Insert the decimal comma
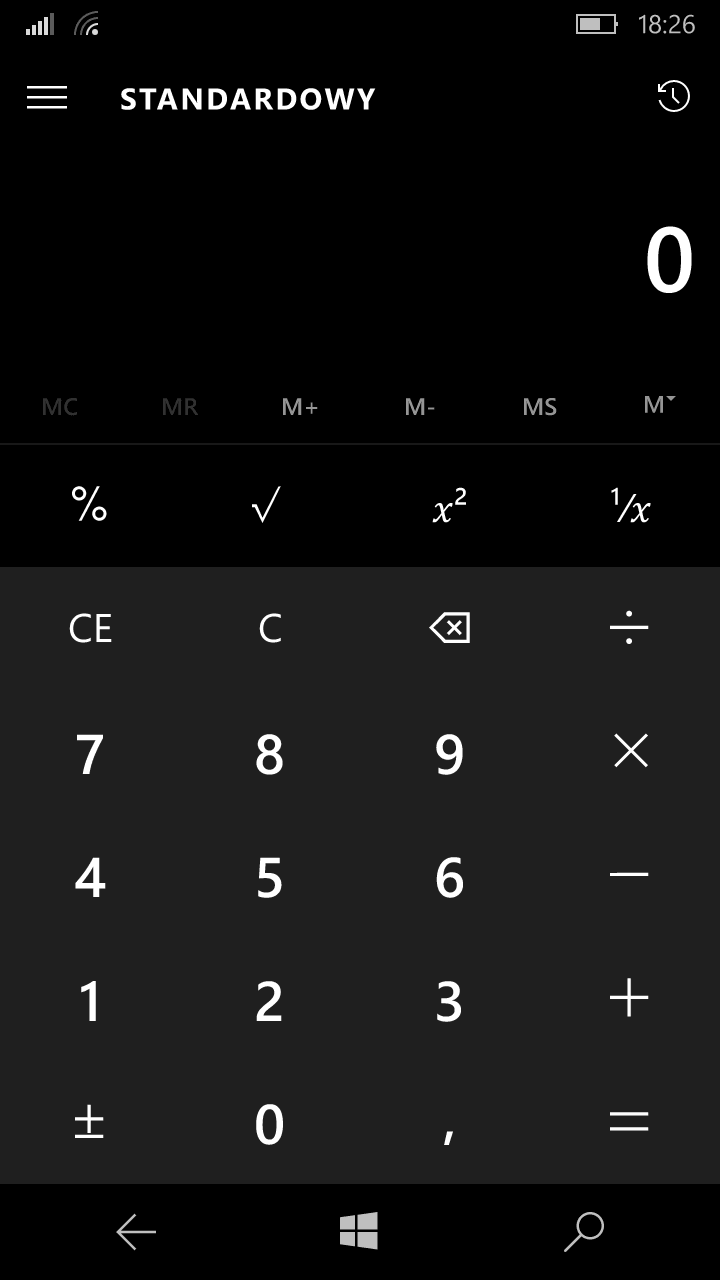Viewport: 720px width, 1280px height. (450, 1123)
